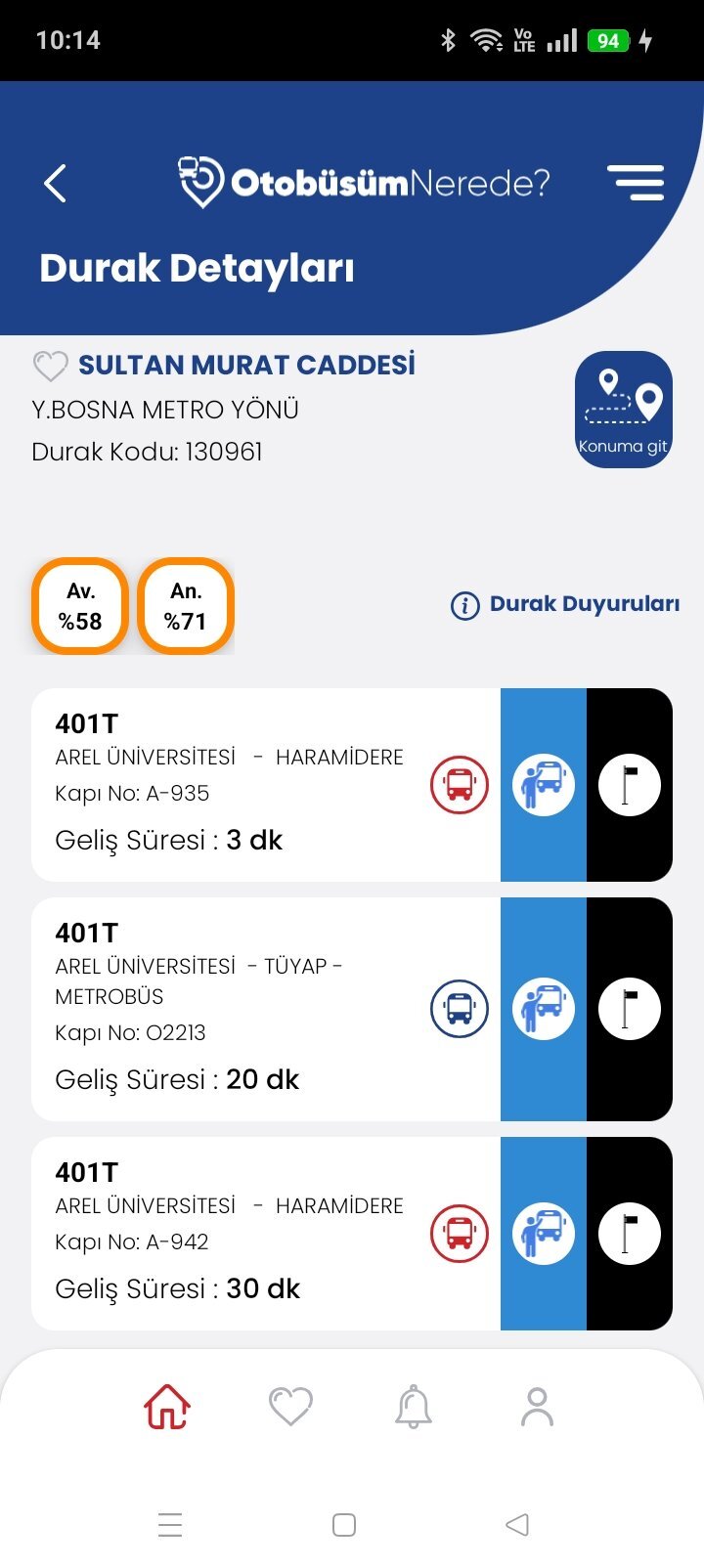Open the notifications bell tab
The width and height of the screenshot is (704, 1568).
(414, 1407)
